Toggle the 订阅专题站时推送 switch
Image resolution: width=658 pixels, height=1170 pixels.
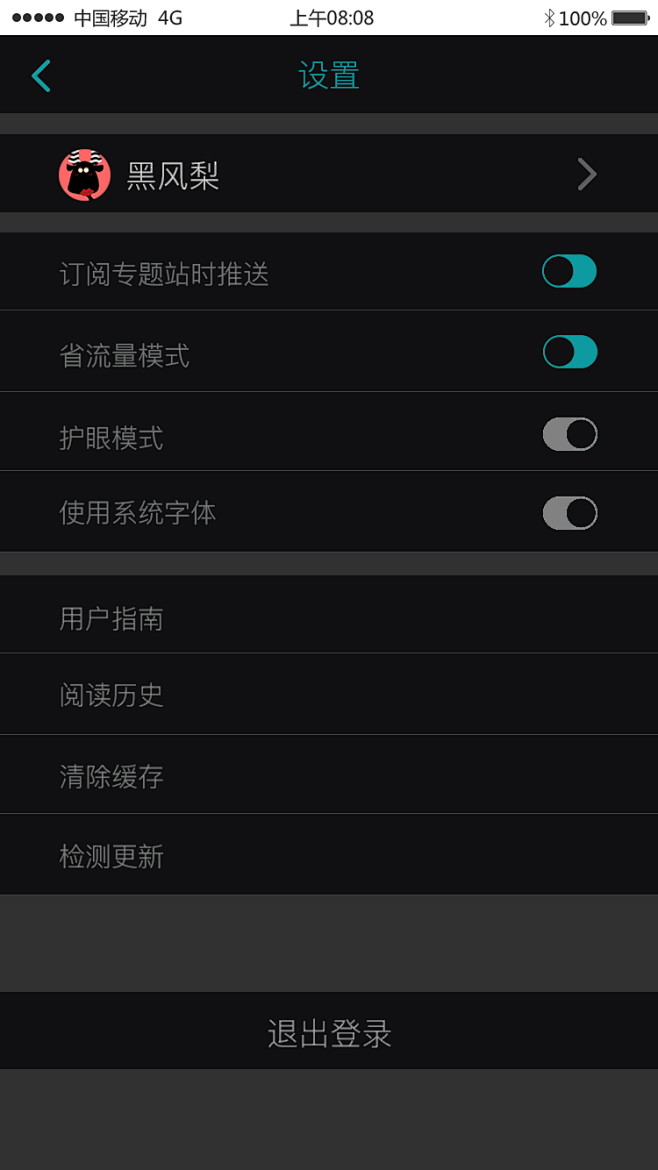point(569,271)
